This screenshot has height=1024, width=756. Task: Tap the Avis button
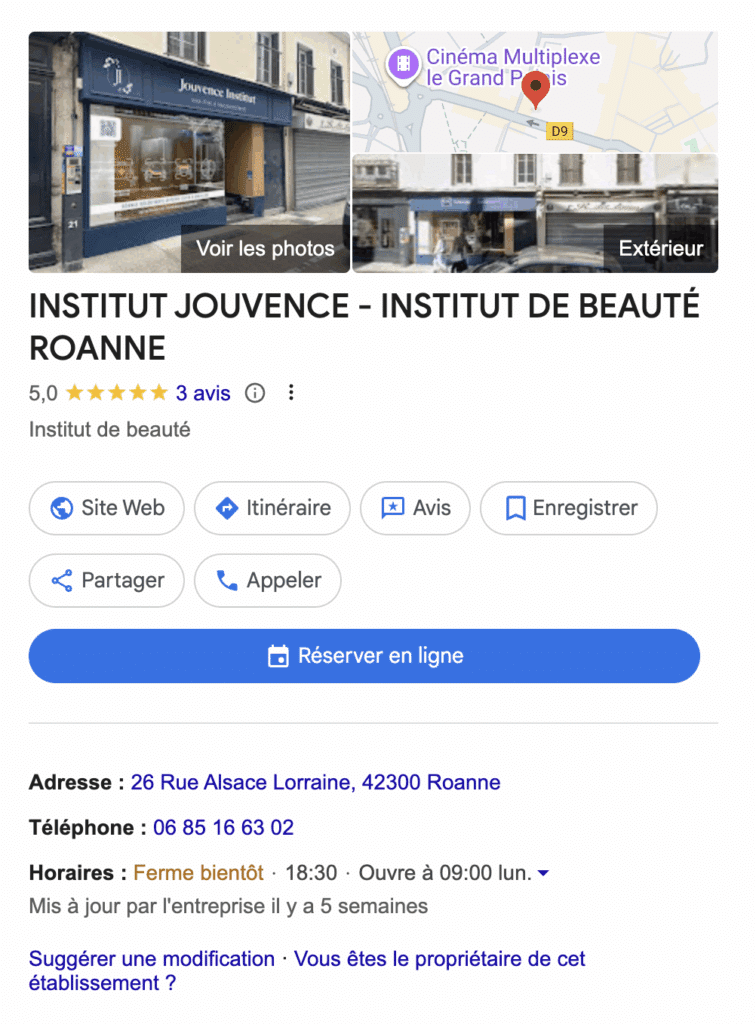click(x=415, y=508)
